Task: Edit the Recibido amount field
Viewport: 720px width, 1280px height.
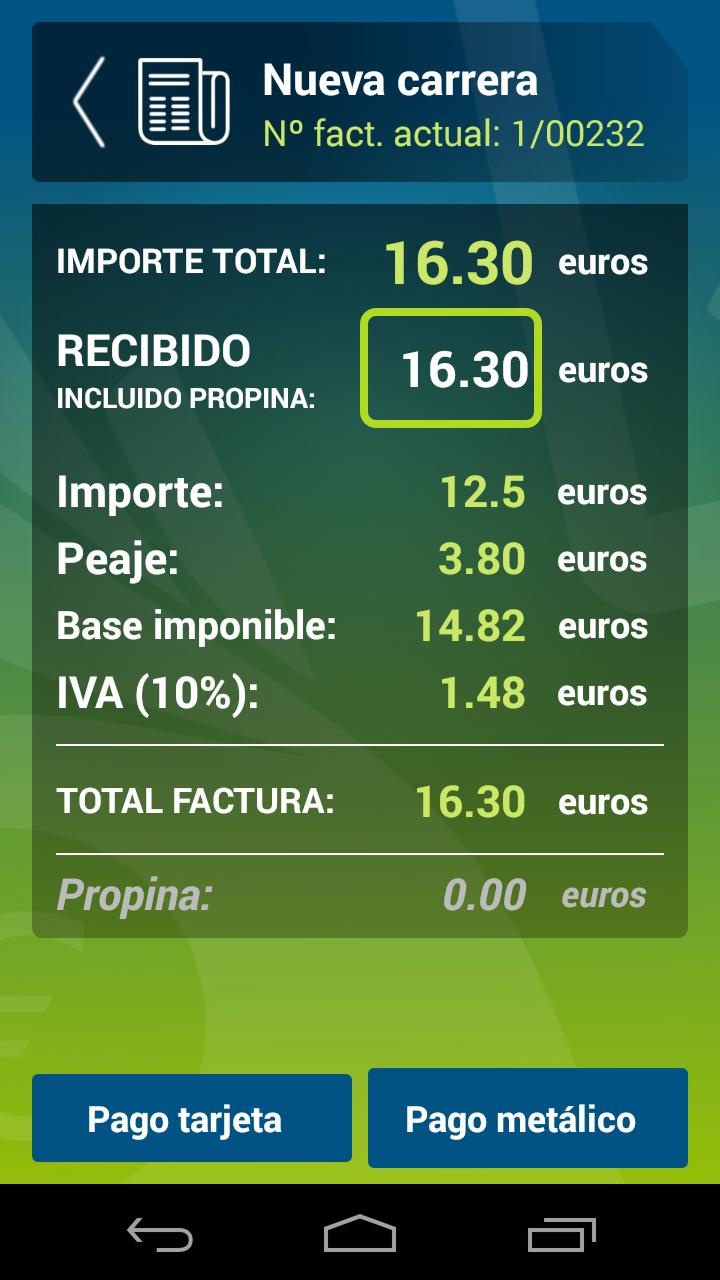Action: coord(451,369)
